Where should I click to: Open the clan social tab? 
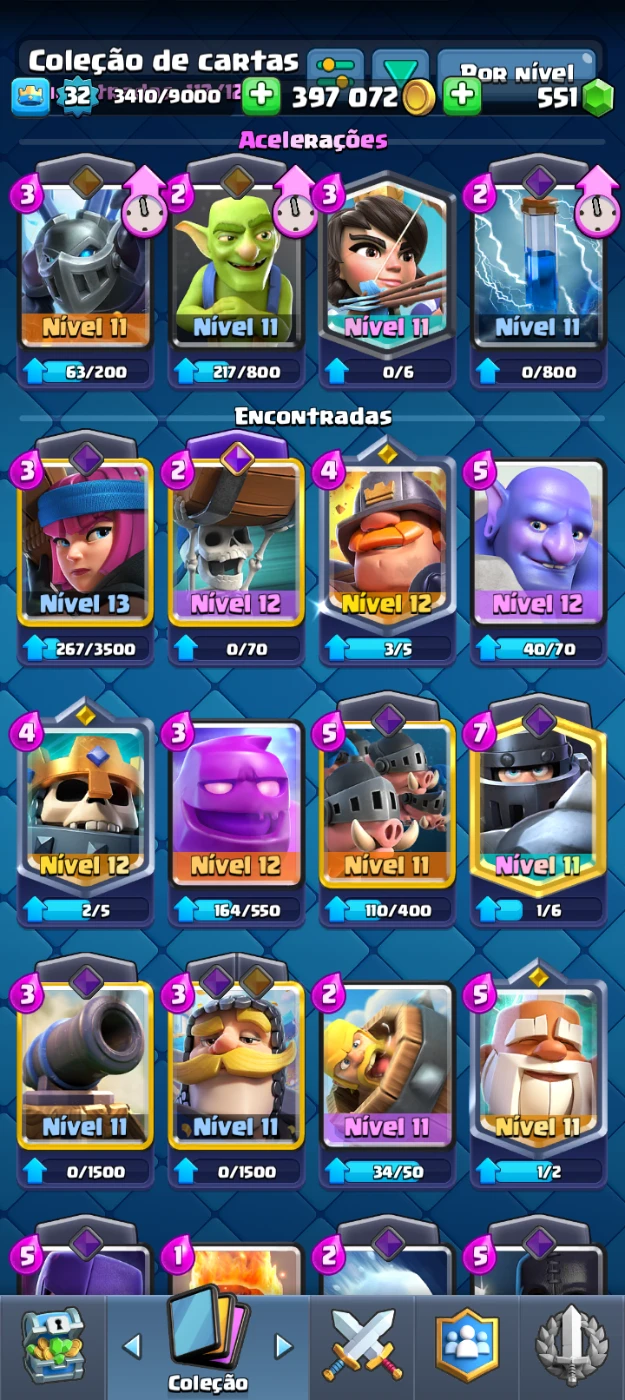tap(467, 1346)
